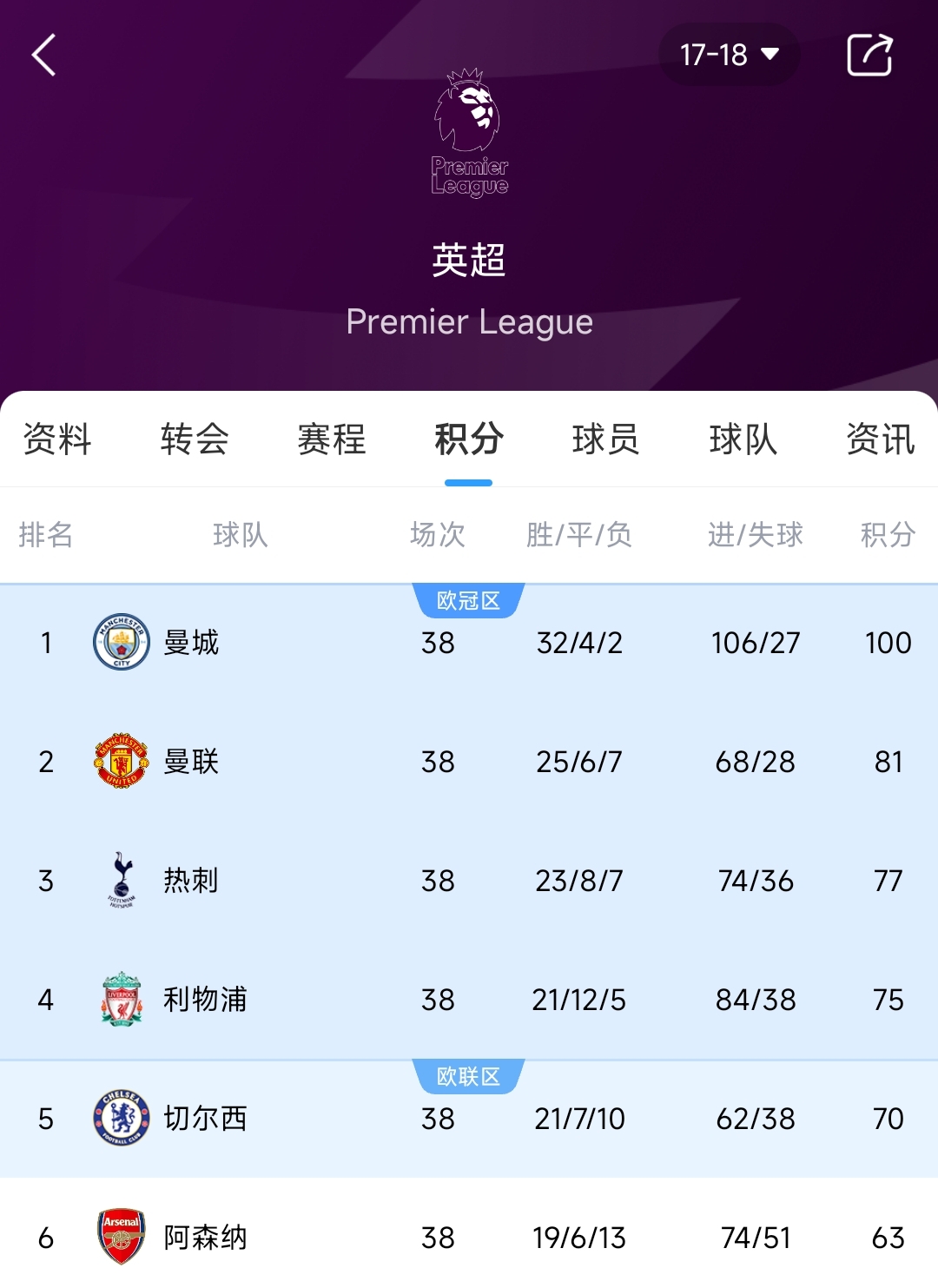Share the Premier League page
The image size is (938, 1288).
(869, 56)
